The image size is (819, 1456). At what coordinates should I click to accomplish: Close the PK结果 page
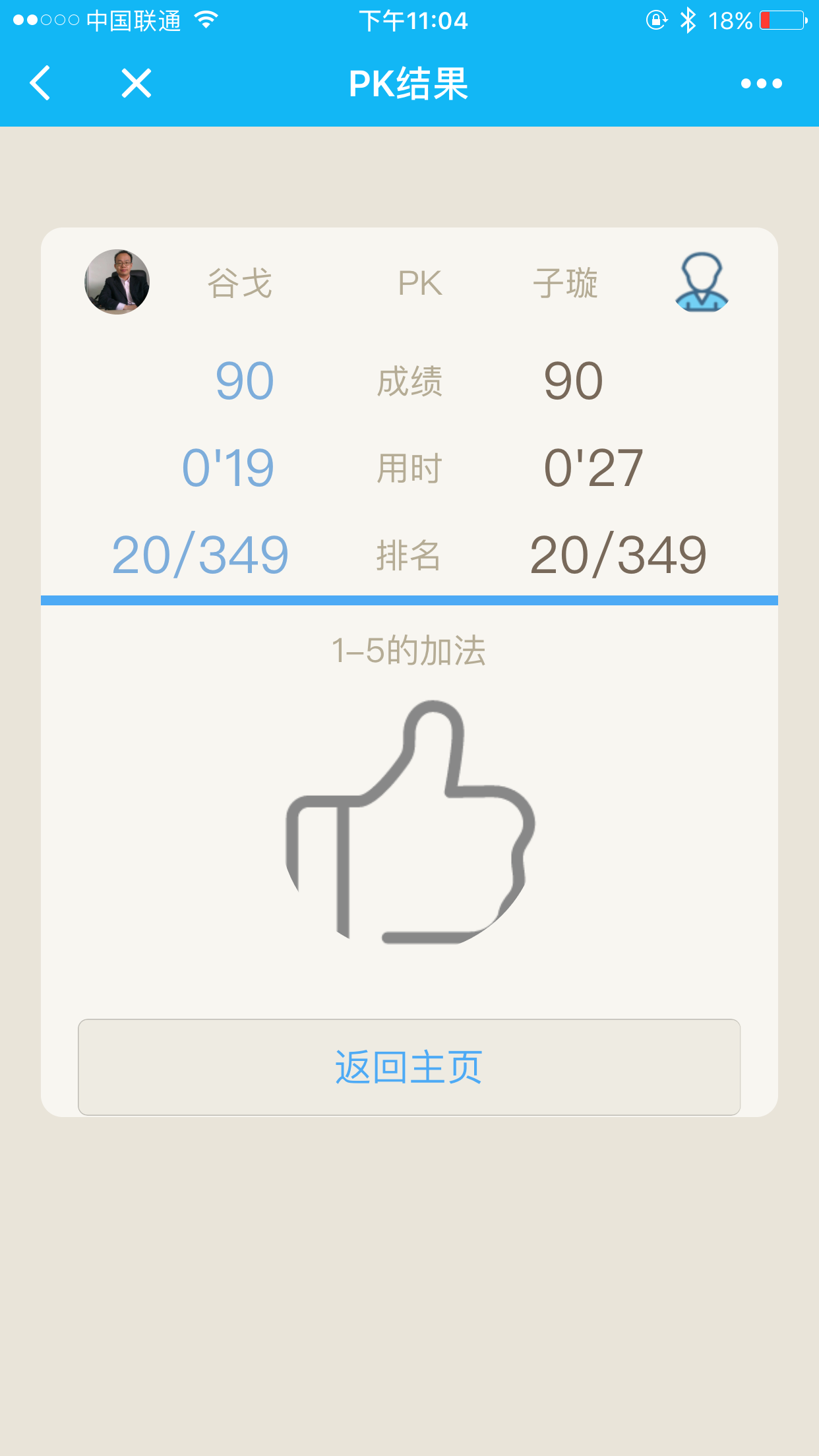136,83
